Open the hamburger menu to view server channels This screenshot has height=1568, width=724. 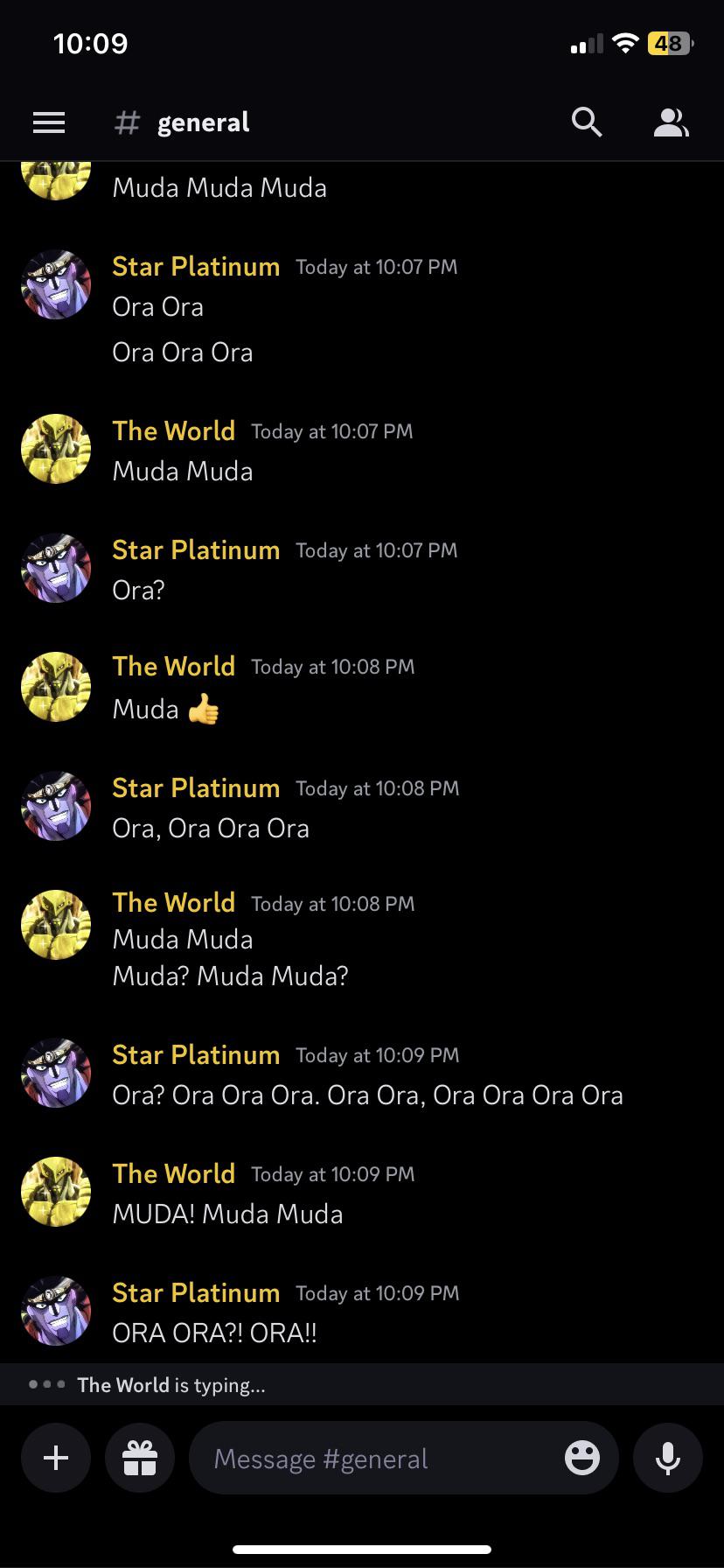point(49,122)
